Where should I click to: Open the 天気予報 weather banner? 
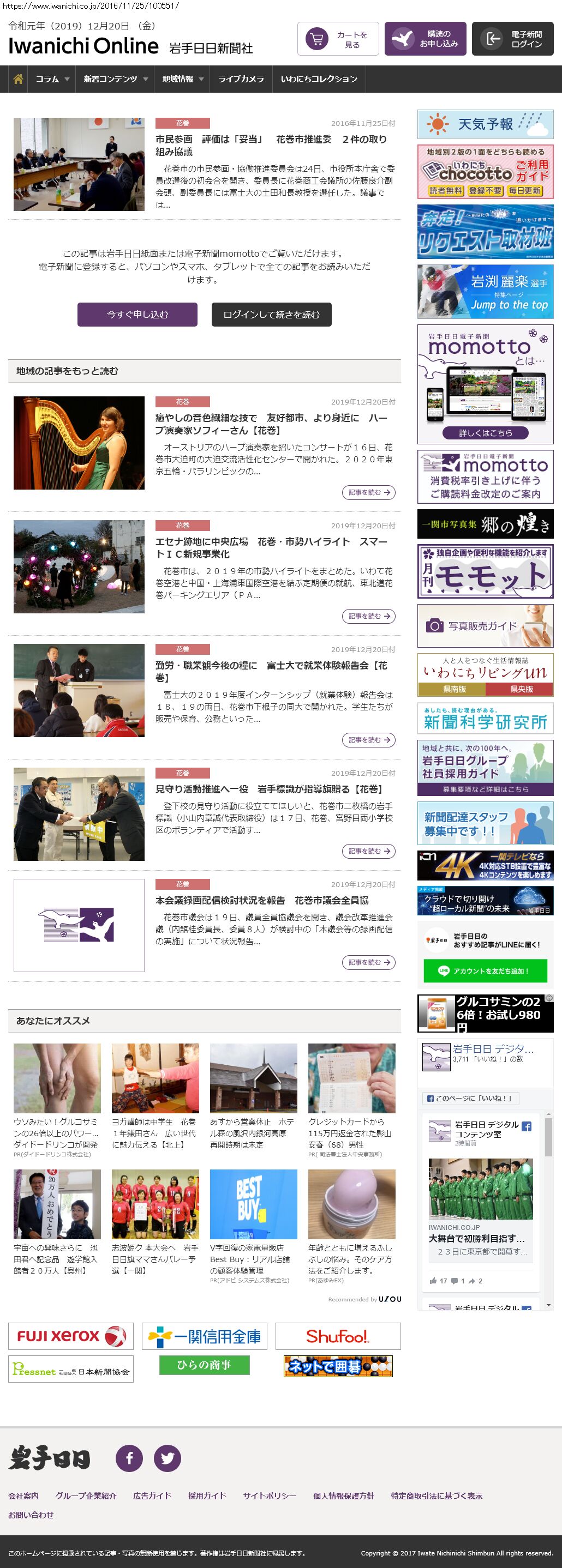[485, 124]
